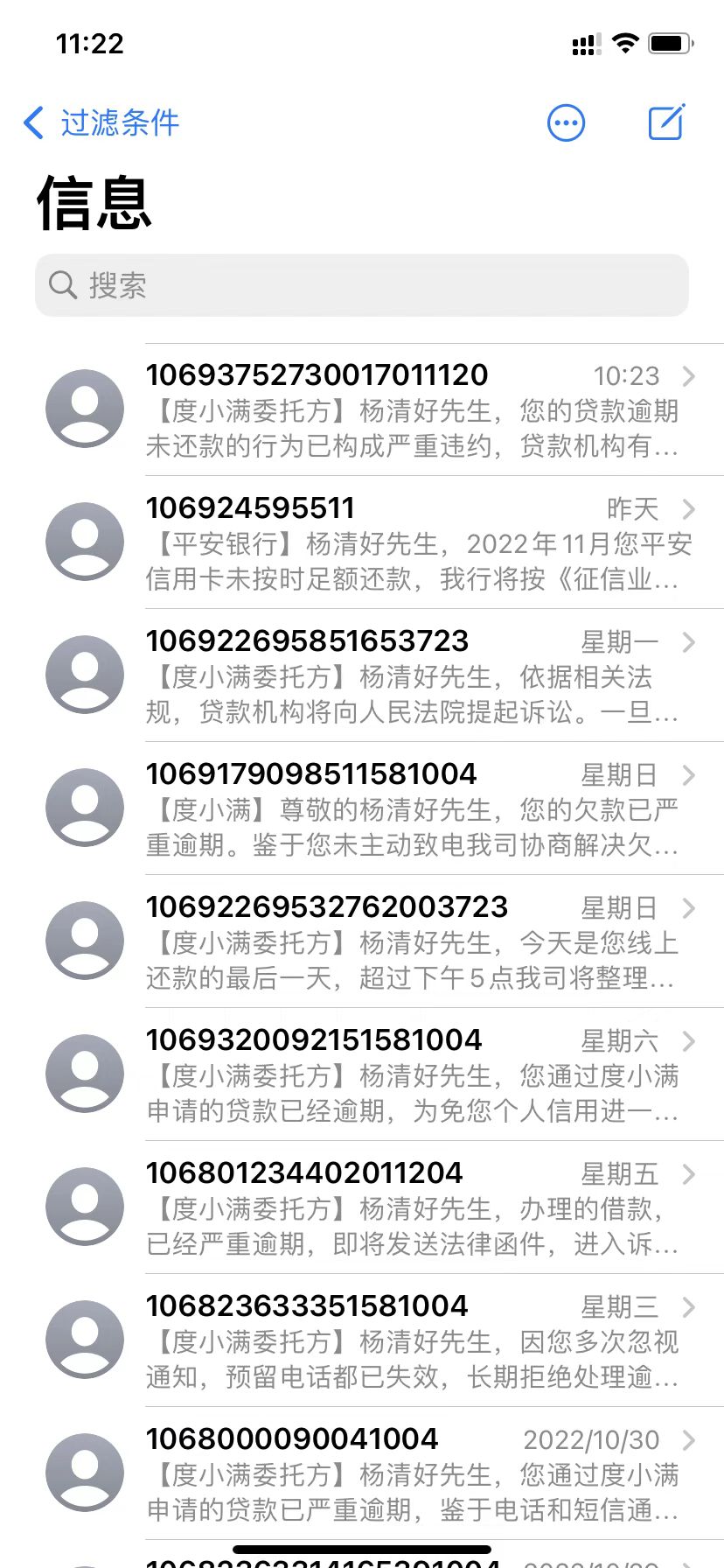
Task: Open conversation with 10692269585165​3723
Action: [411, 676]
